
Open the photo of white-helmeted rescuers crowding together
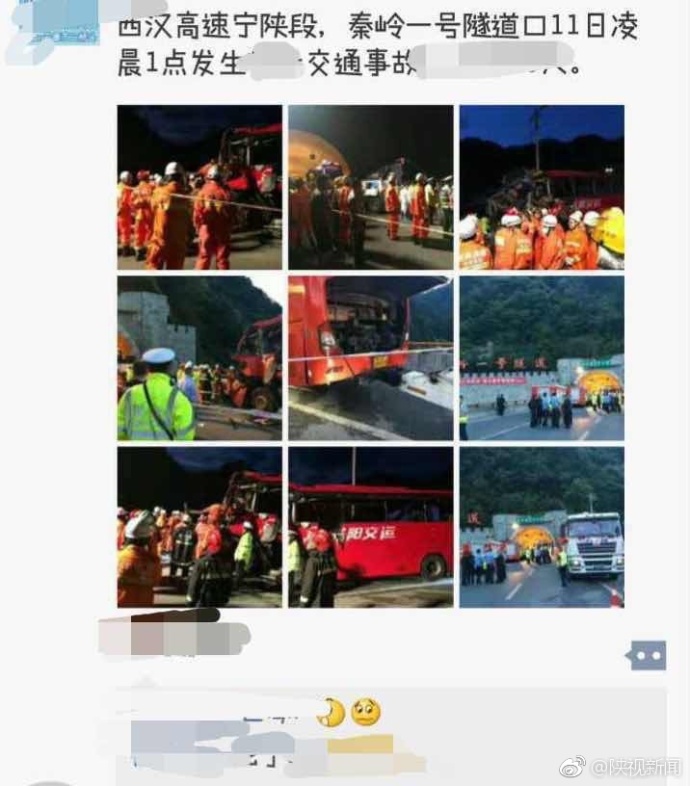tap(541, 187)
